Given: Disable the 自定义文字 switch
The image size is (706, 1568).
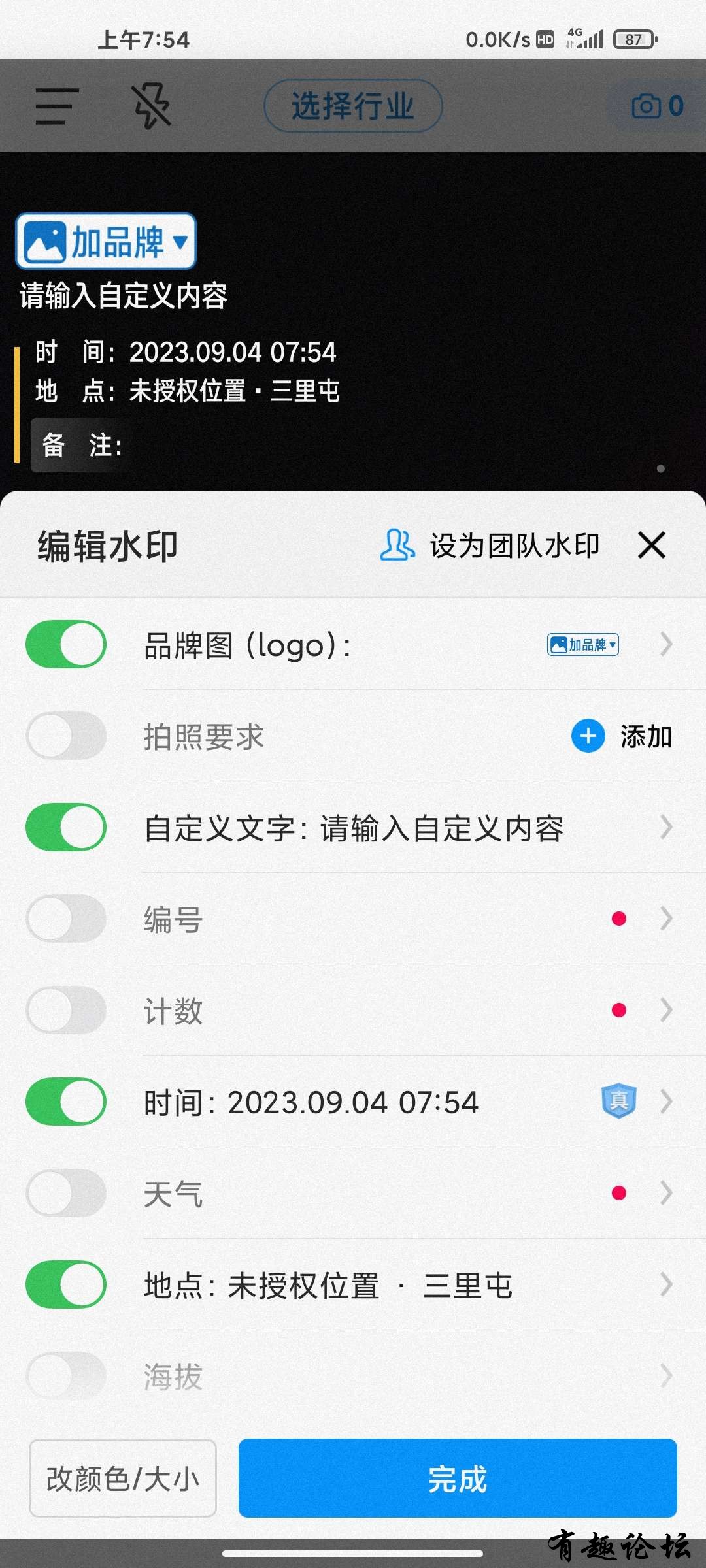Looking at the screenshot, I should coord(66,827).
